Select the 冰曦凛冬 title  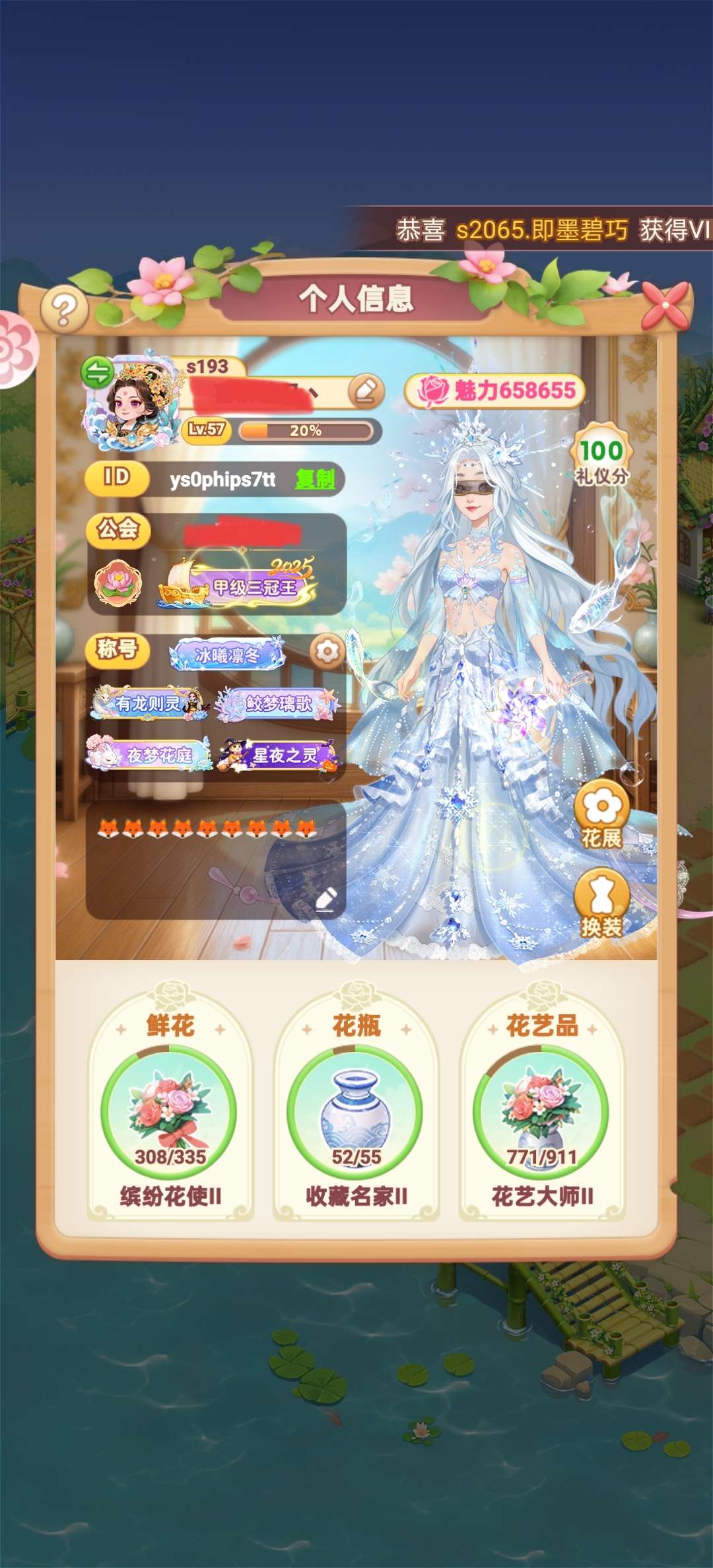click(x=227, y=655)
